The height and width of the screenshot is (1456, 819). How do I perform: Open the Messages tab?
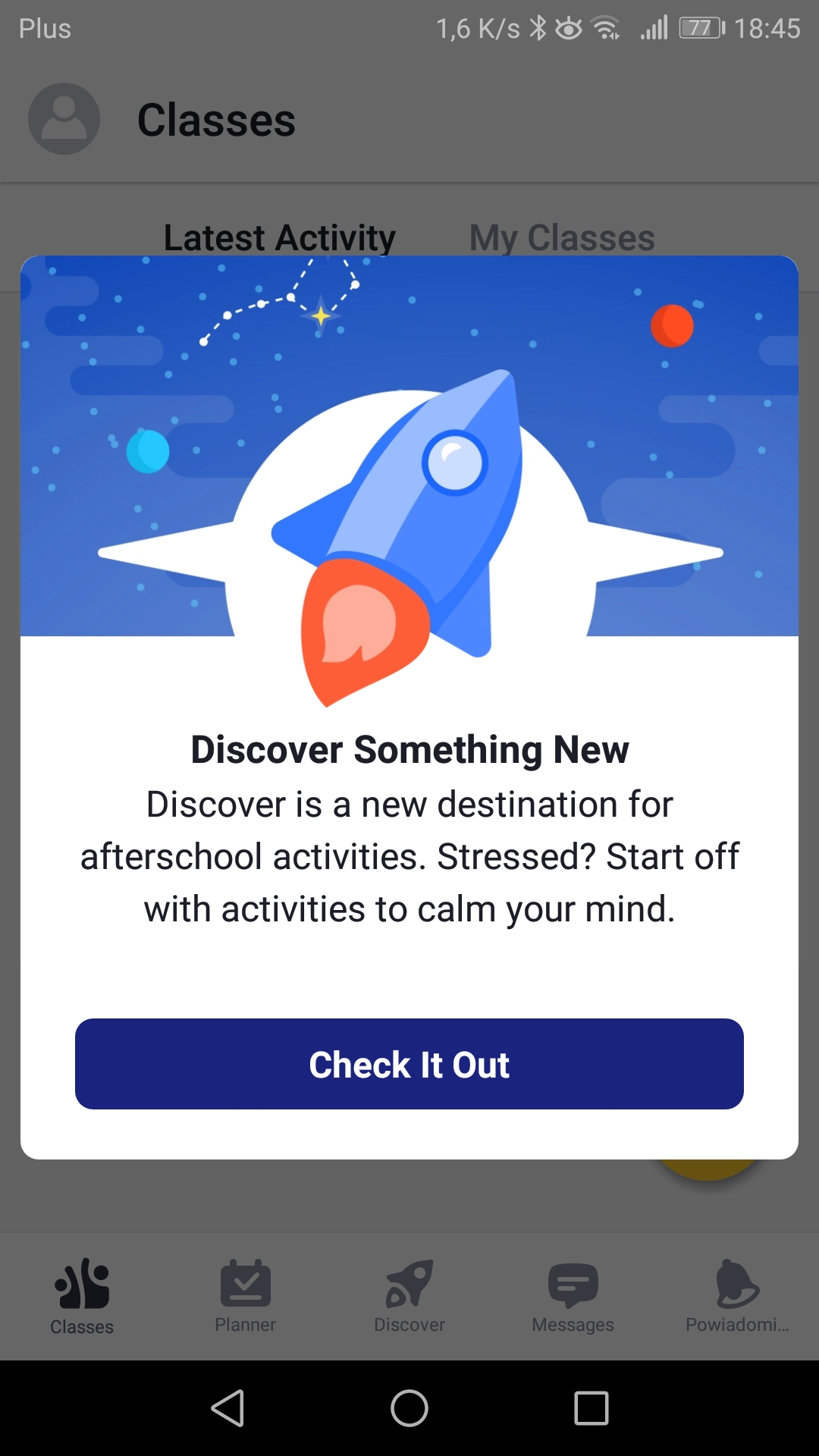(573, 1297)
